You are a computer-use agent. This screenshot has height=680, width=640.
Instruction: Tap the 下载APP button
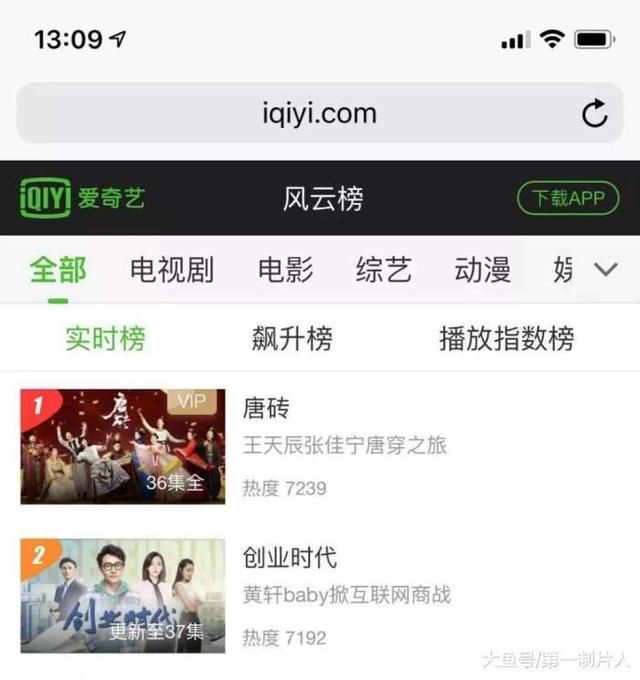(568, 198)
